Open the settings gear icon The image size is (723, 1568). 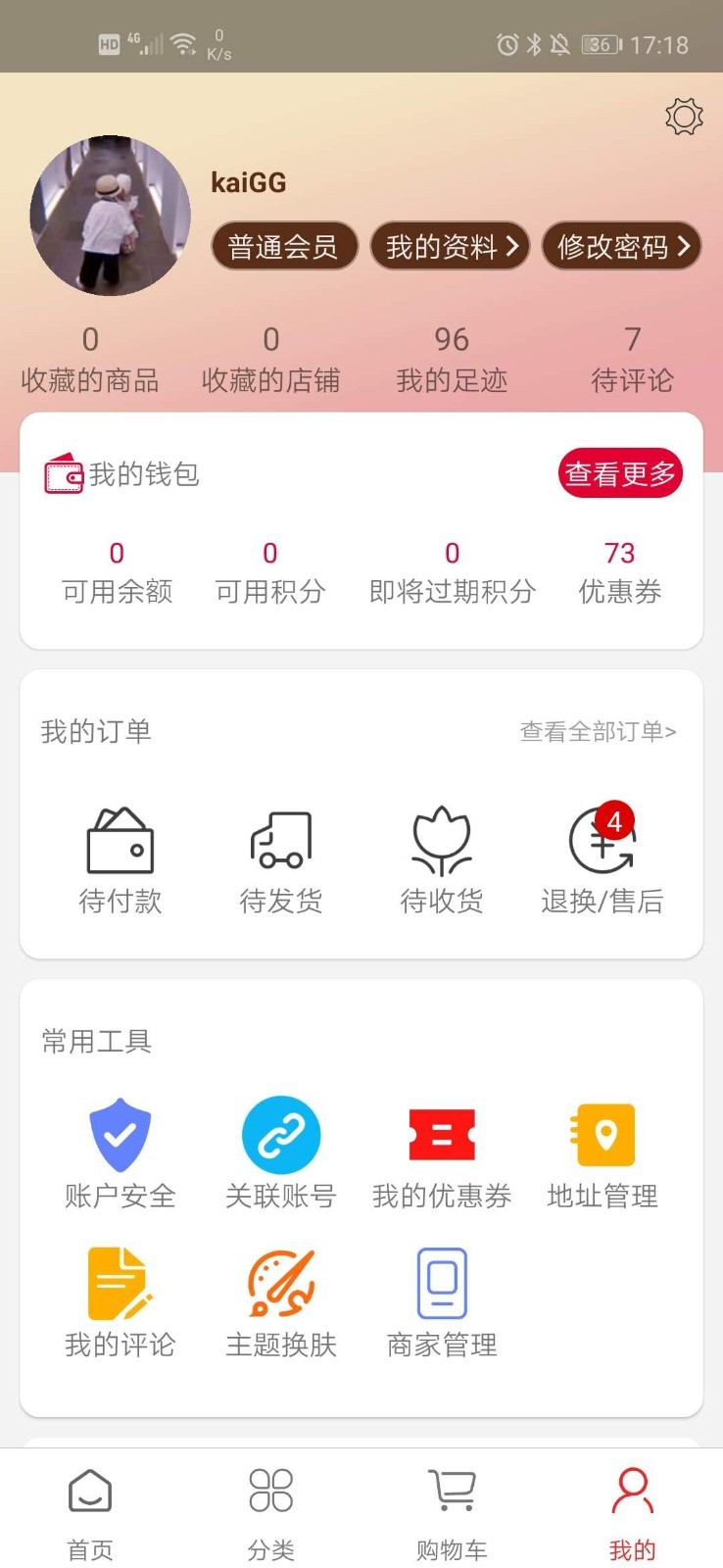[684, 117]
